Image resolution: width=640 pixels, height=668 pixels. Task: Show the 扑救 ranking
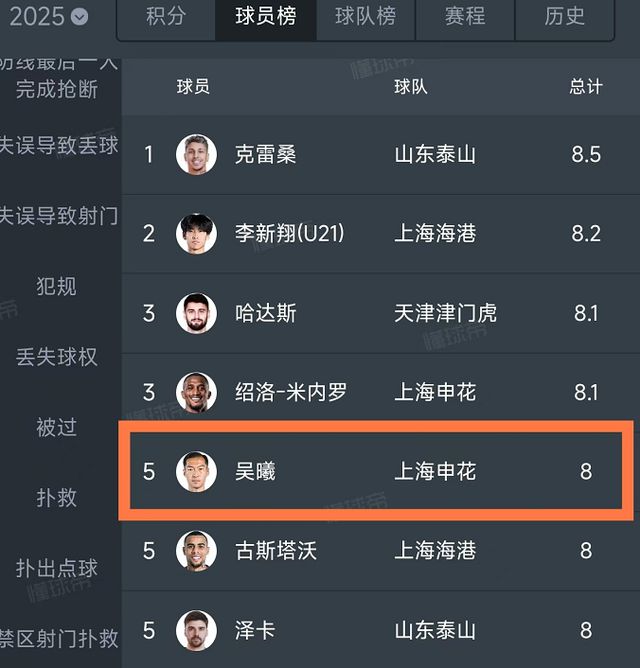[x=56, y=498]
